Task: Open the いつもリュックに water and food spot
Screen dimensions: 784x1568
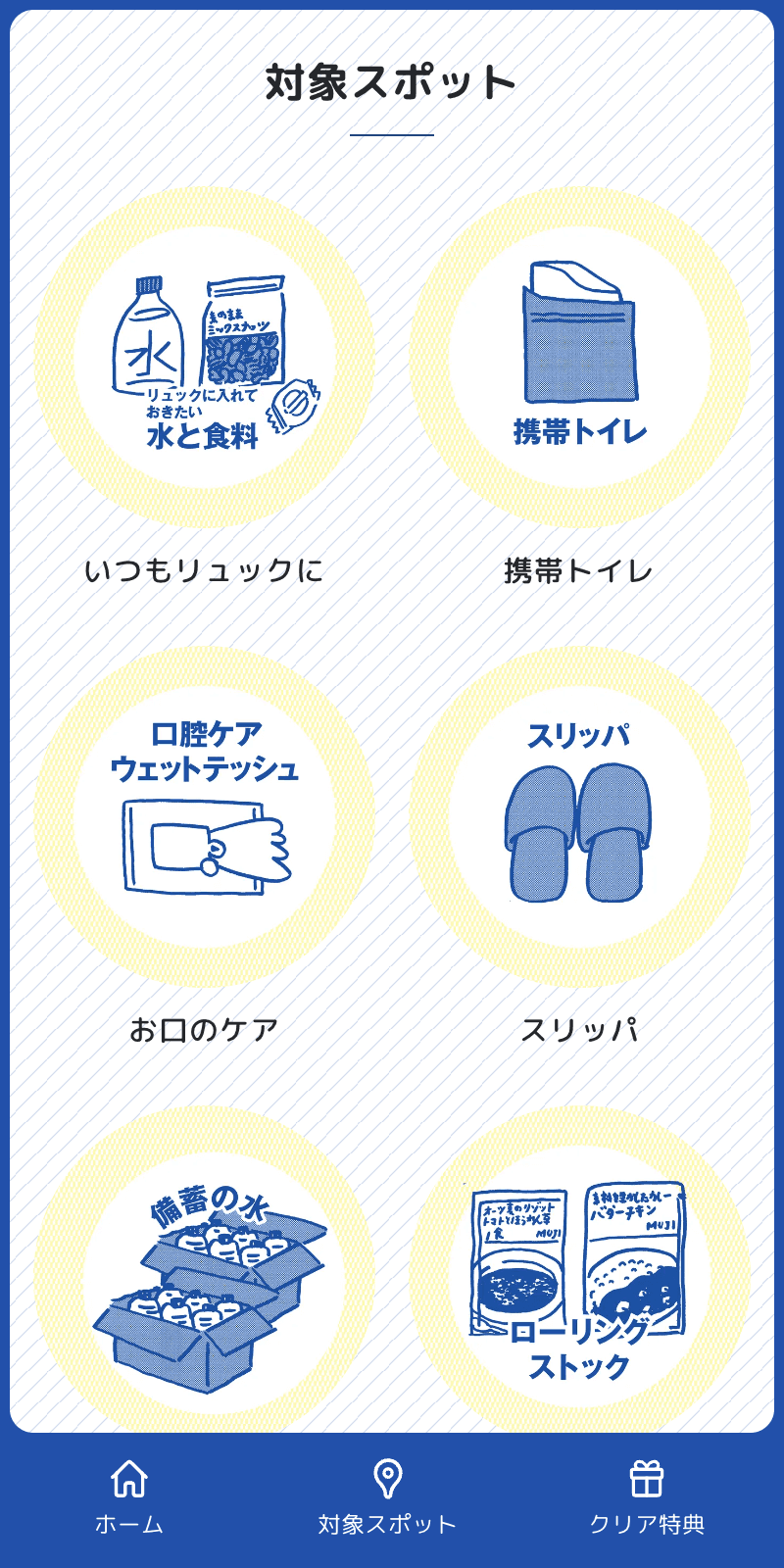Action: pyautogui.click(x=204, y=358)
